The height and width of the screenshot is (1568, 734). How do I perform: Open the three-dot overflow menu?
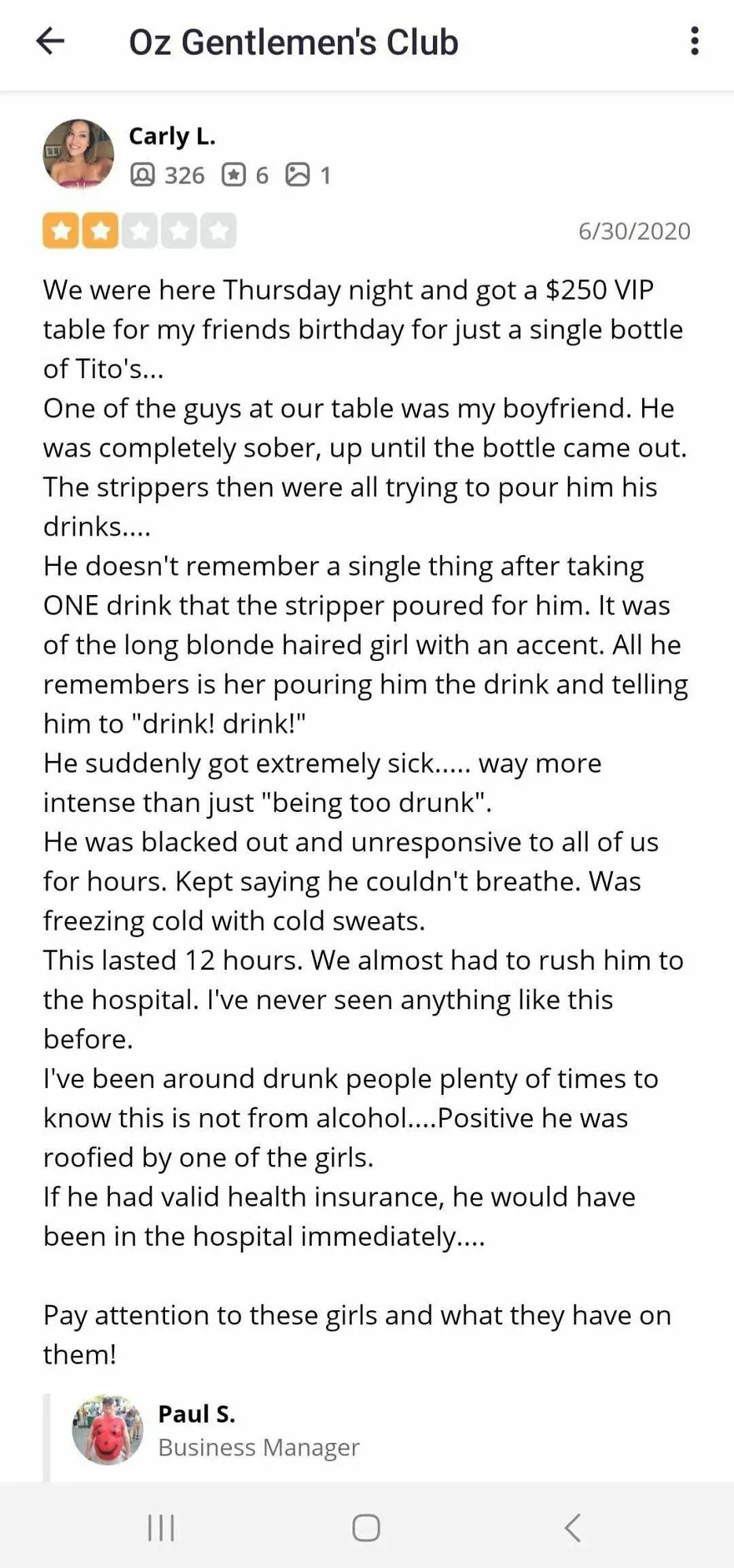(x=694, y=41)
